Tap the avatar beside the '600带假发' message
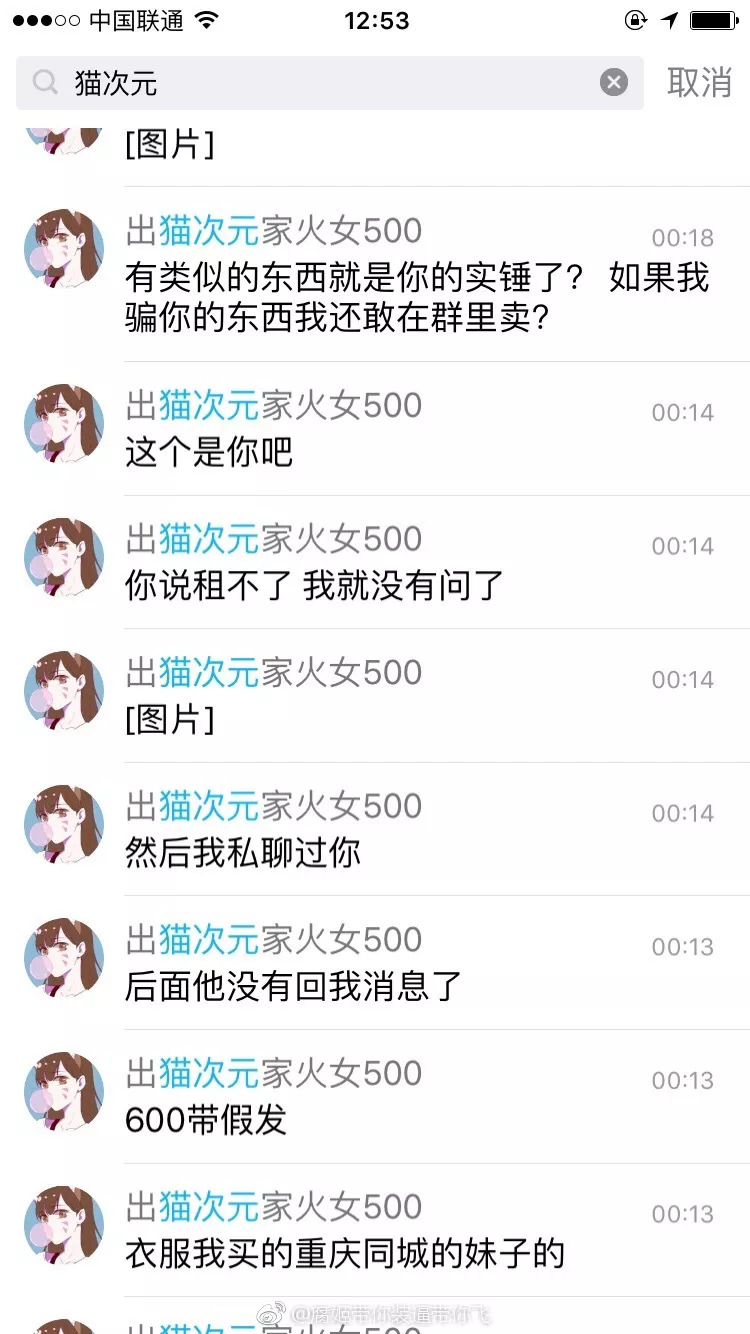The image size is (750, 1334). click(62, 1091)
